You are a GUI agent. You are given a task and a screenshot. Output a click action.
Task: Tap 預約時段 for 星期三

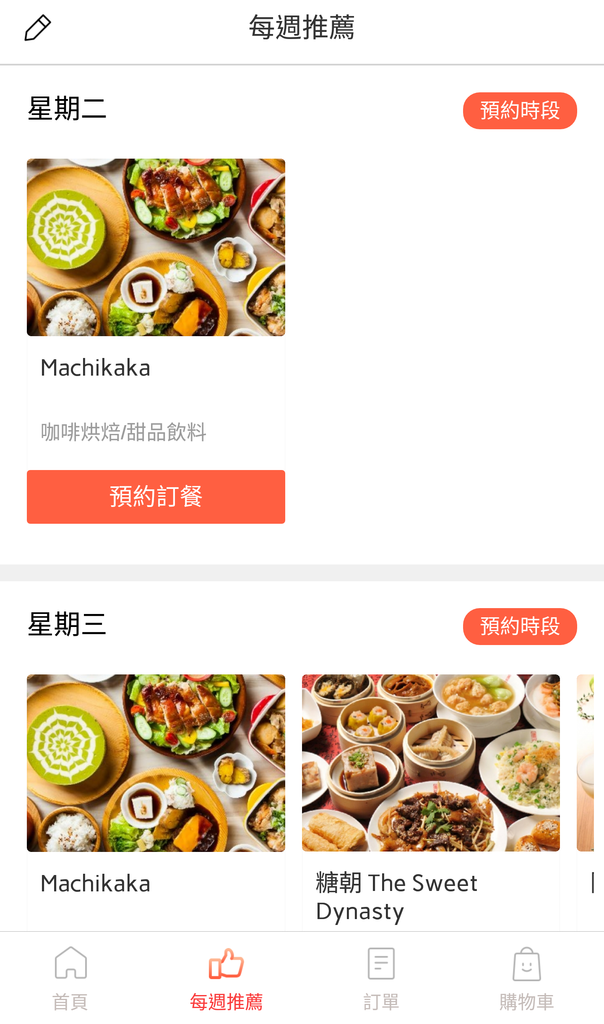click(520, 626)
